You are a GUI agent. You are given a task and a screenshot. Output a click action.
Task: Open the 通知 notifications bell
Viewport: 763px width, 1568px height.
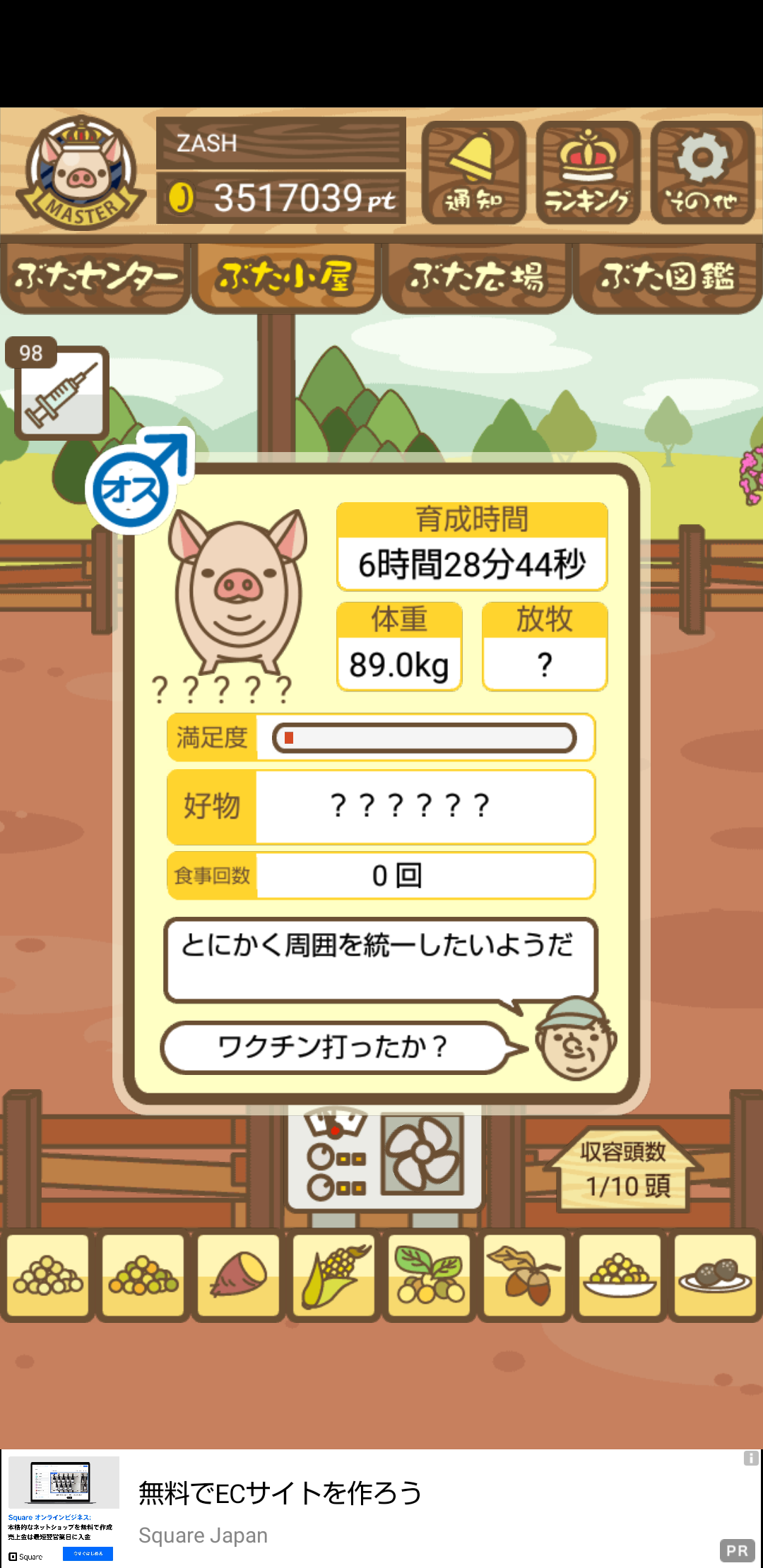click(473, 172)
